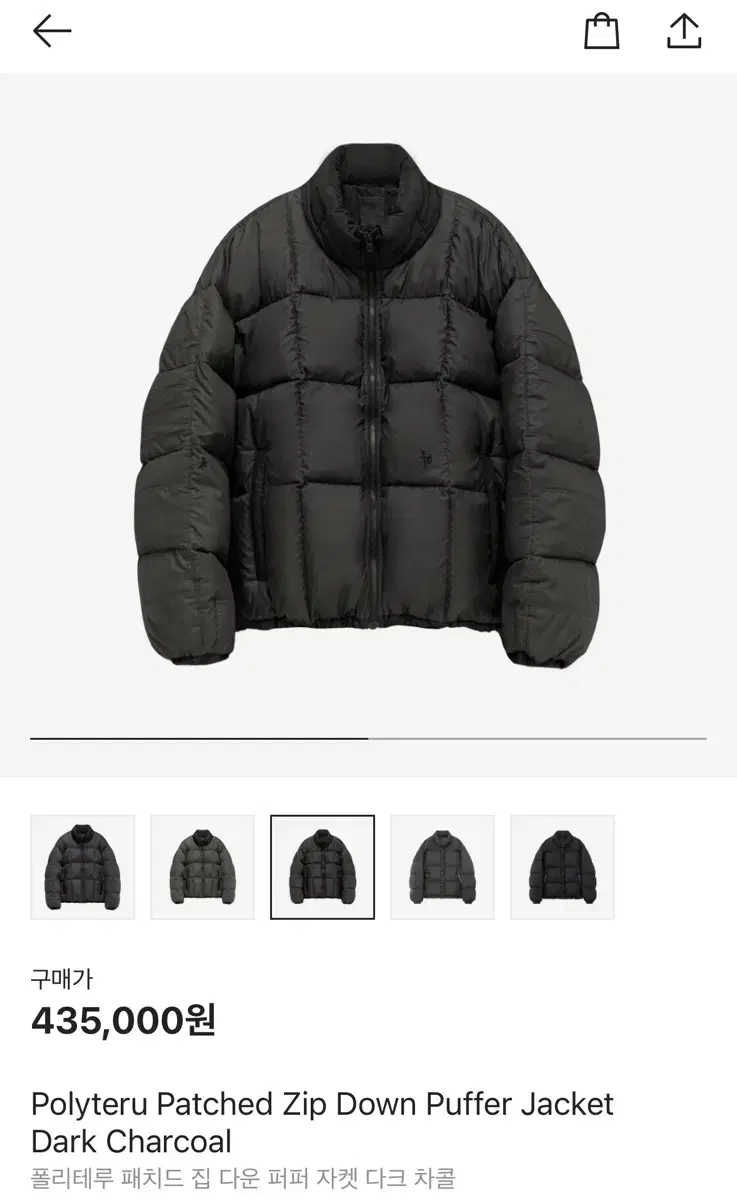Tap the upload-style share icon at top right

pyautogui.click(x=686, y=33)
